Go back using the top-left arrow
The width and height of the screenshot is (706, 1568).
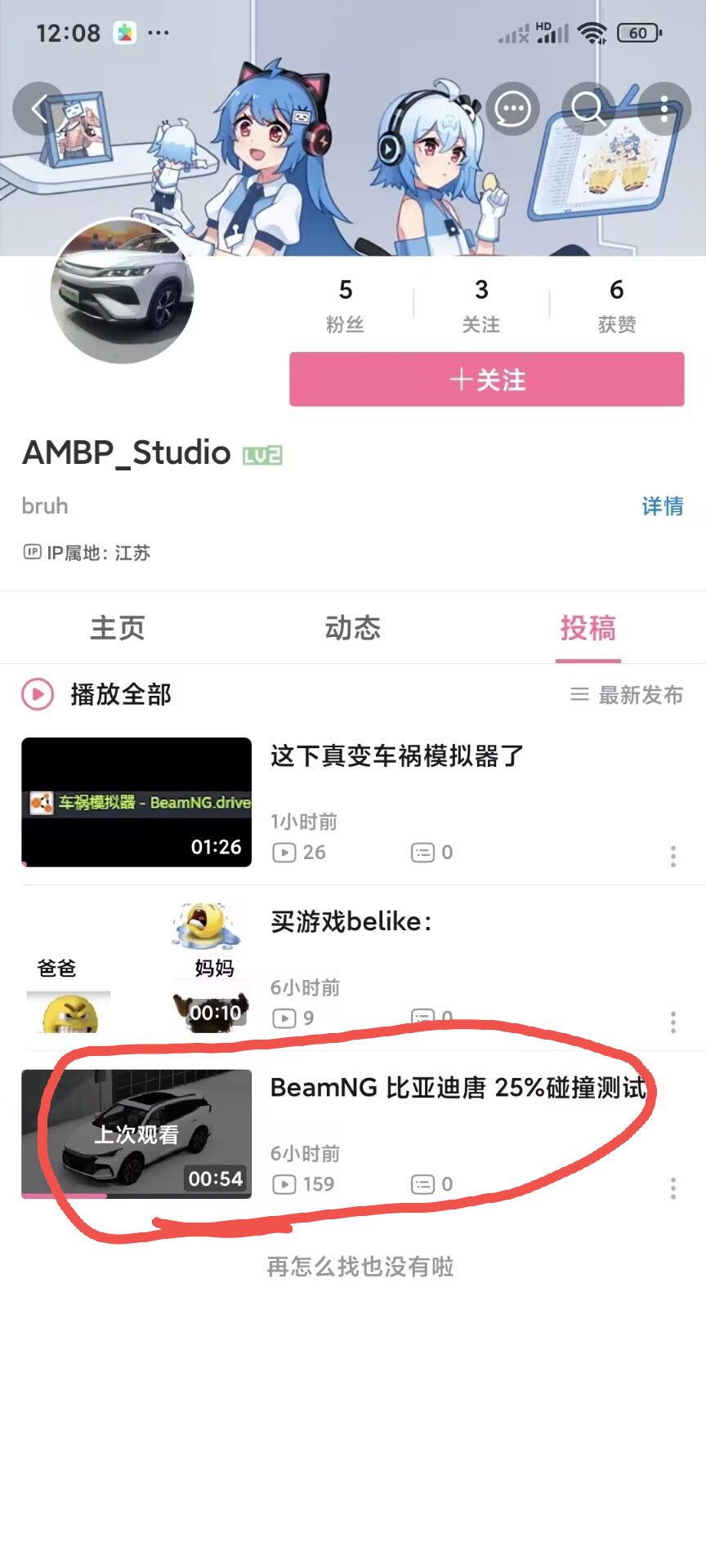pyautogui.click(x=38, y=109)
